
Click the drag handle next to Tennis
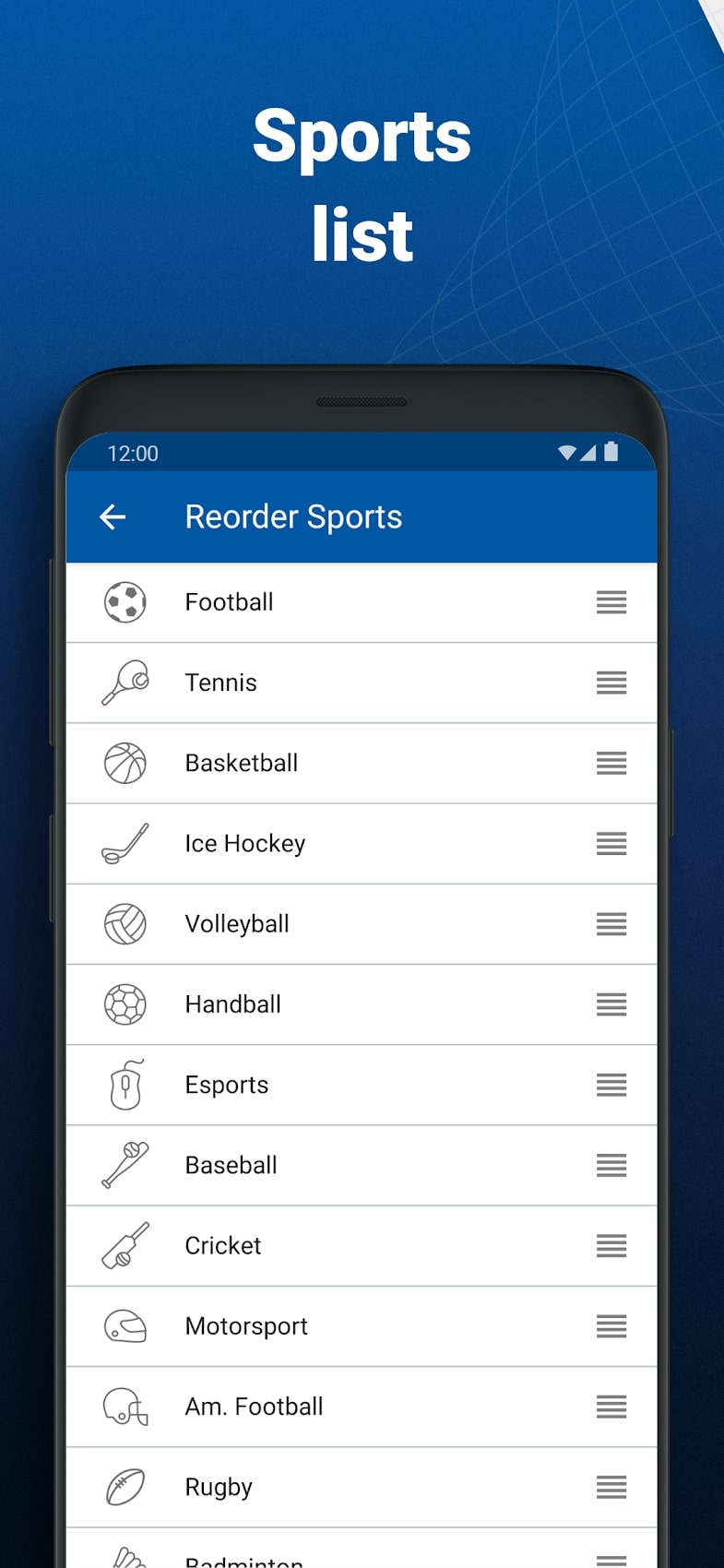(611, 683)
